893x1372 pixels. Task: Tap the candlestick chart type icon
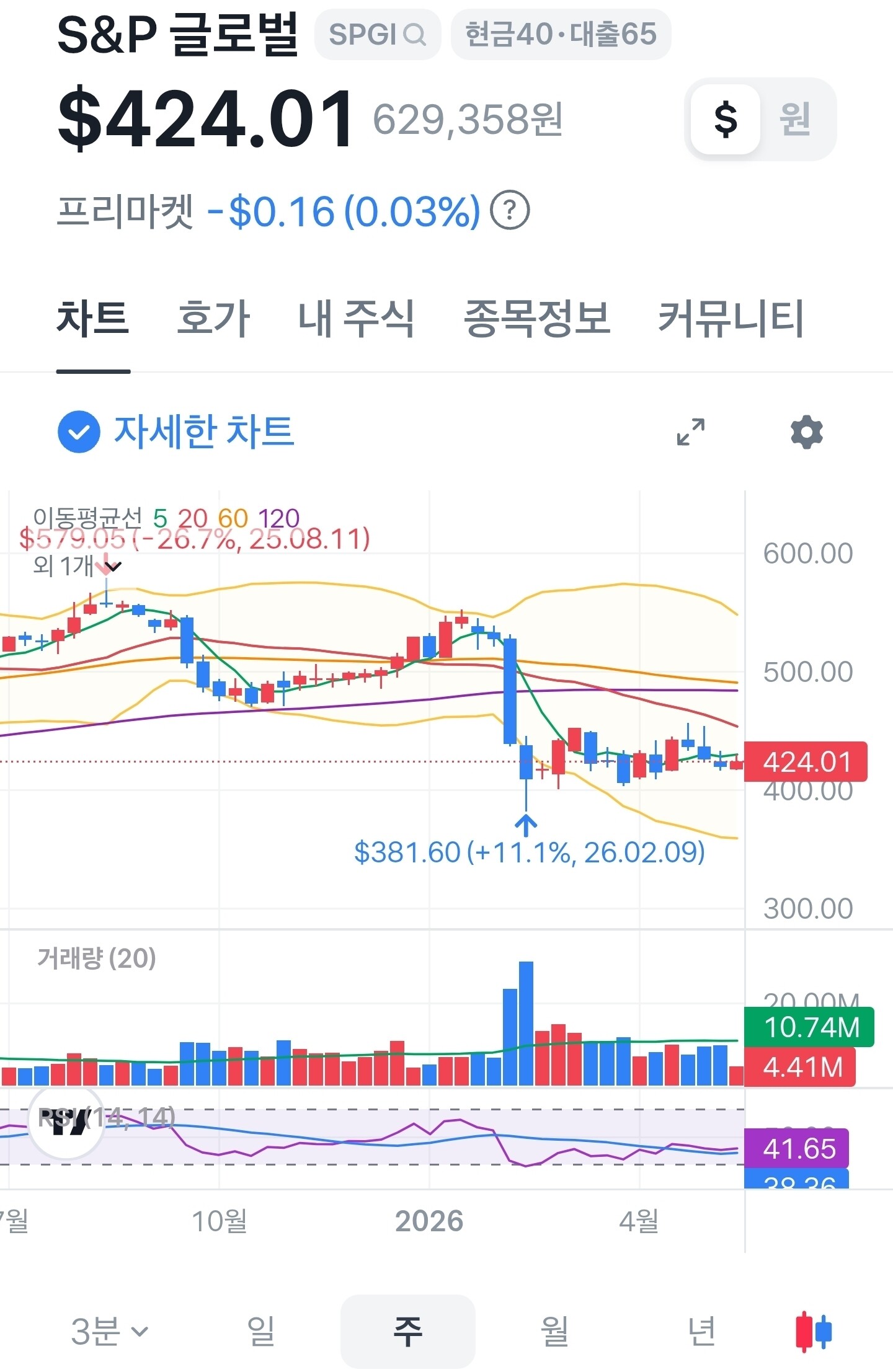(x=814, y=1331)
